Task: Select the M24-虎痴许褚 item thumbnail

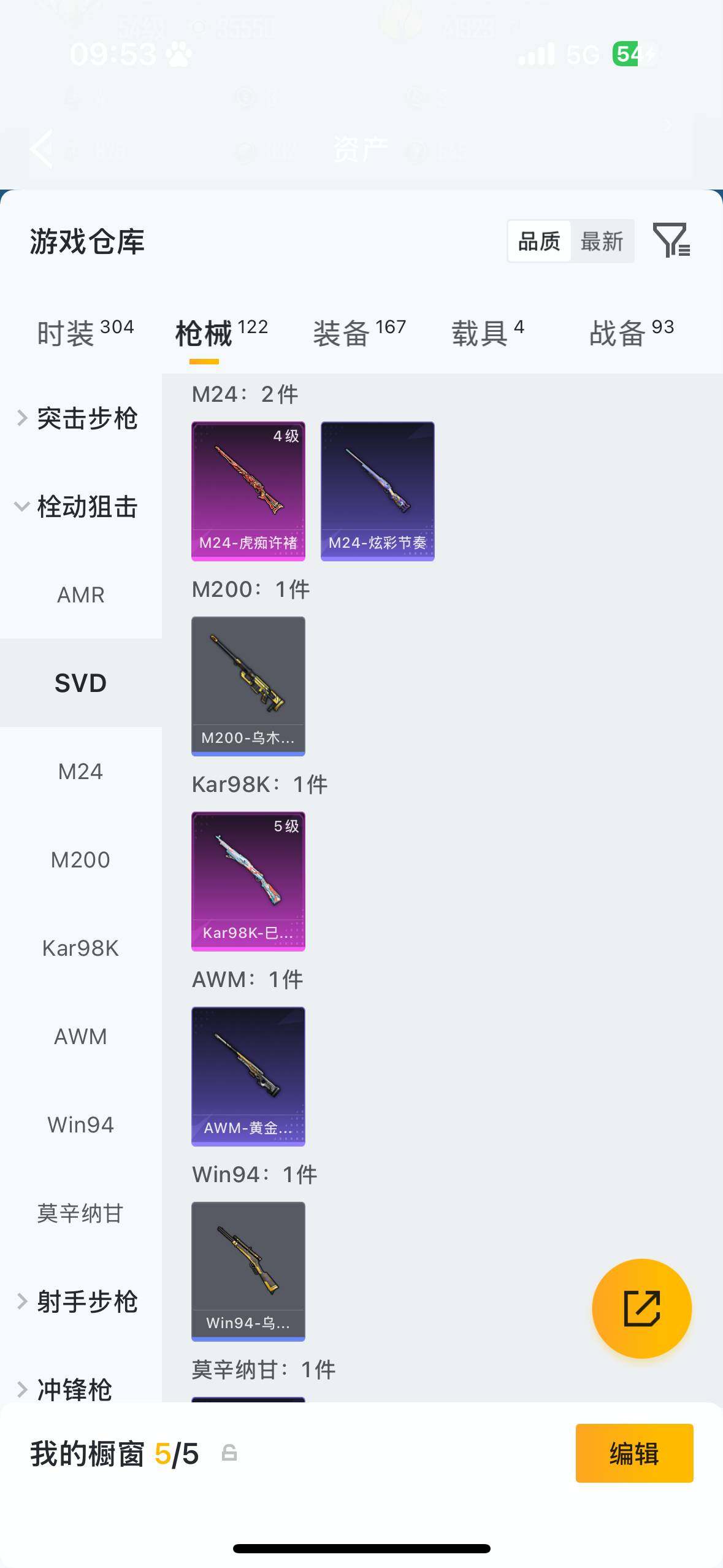Action: coord(248,490)
